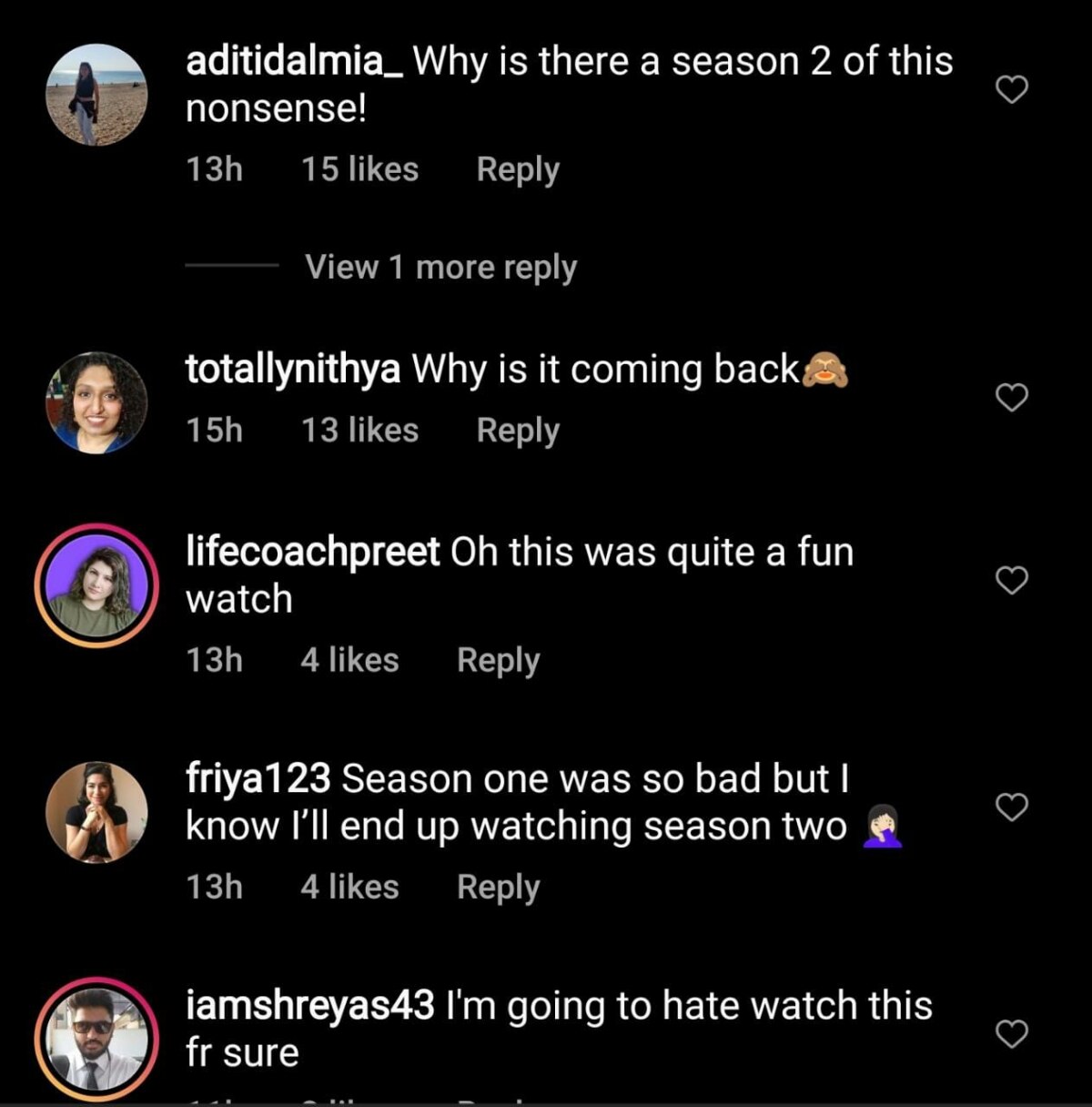View lifecoachpreet's story from avatar

click(x=96, y=585)
